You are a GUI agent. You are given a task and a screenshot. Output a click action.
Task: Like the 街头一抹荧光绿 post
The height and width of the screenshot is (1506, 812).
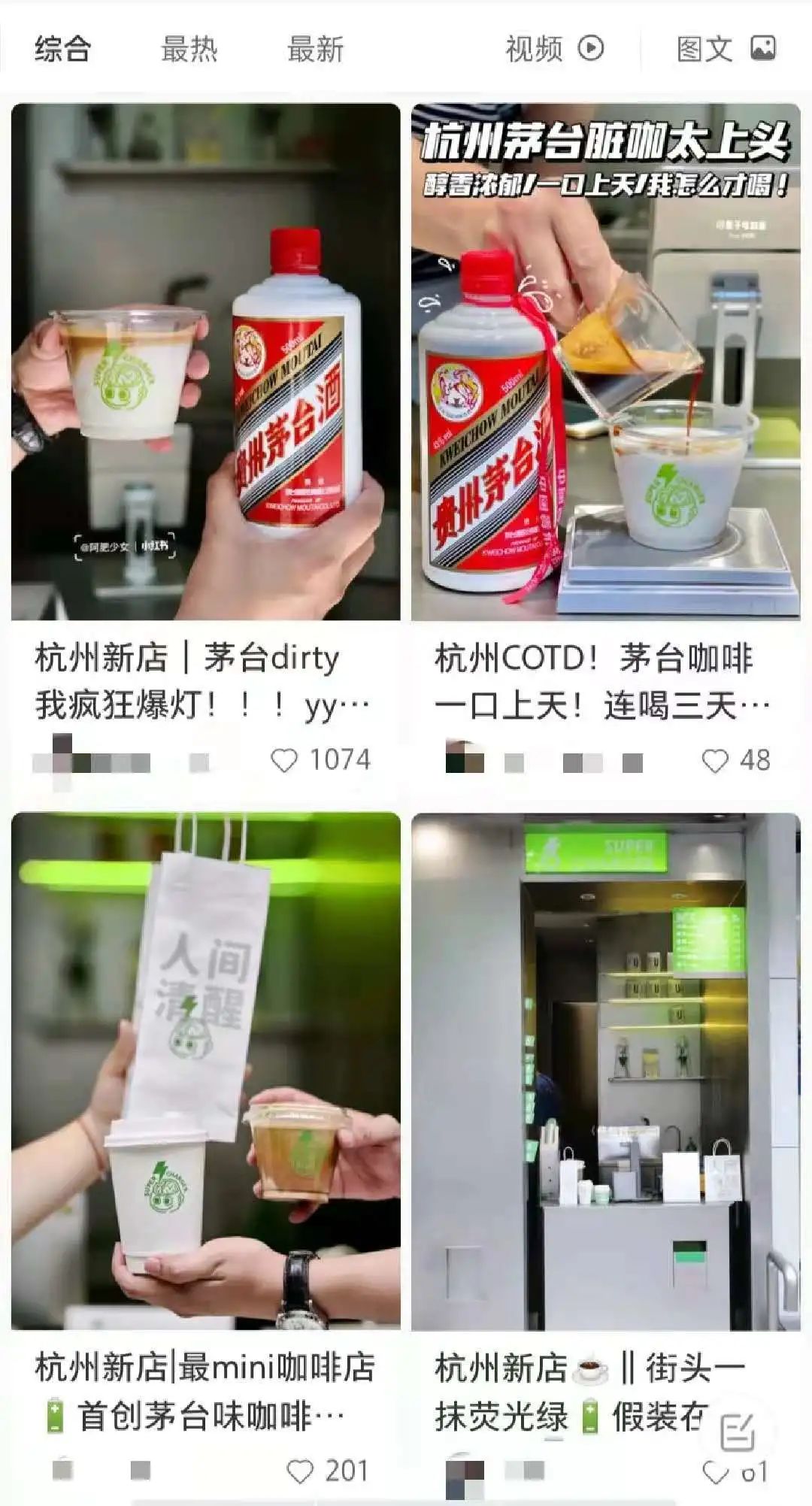coord(714,1471)
